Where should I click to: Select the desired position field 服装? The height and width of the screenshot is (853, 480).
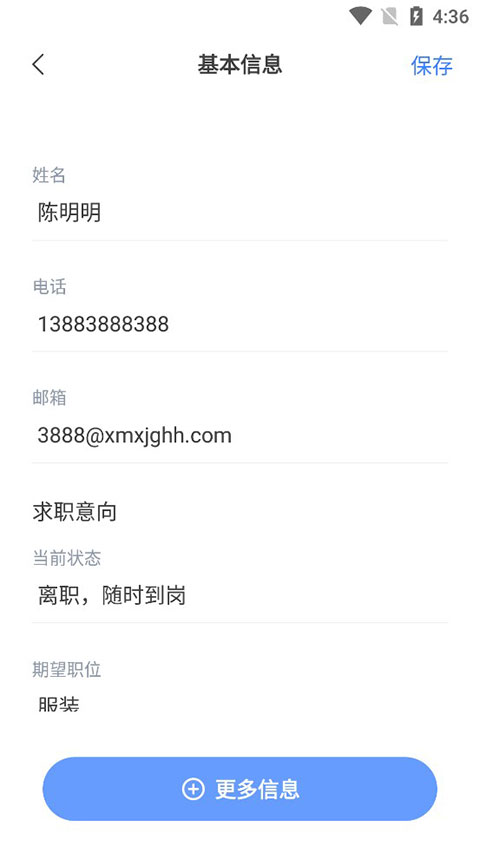tap(240, 703)
